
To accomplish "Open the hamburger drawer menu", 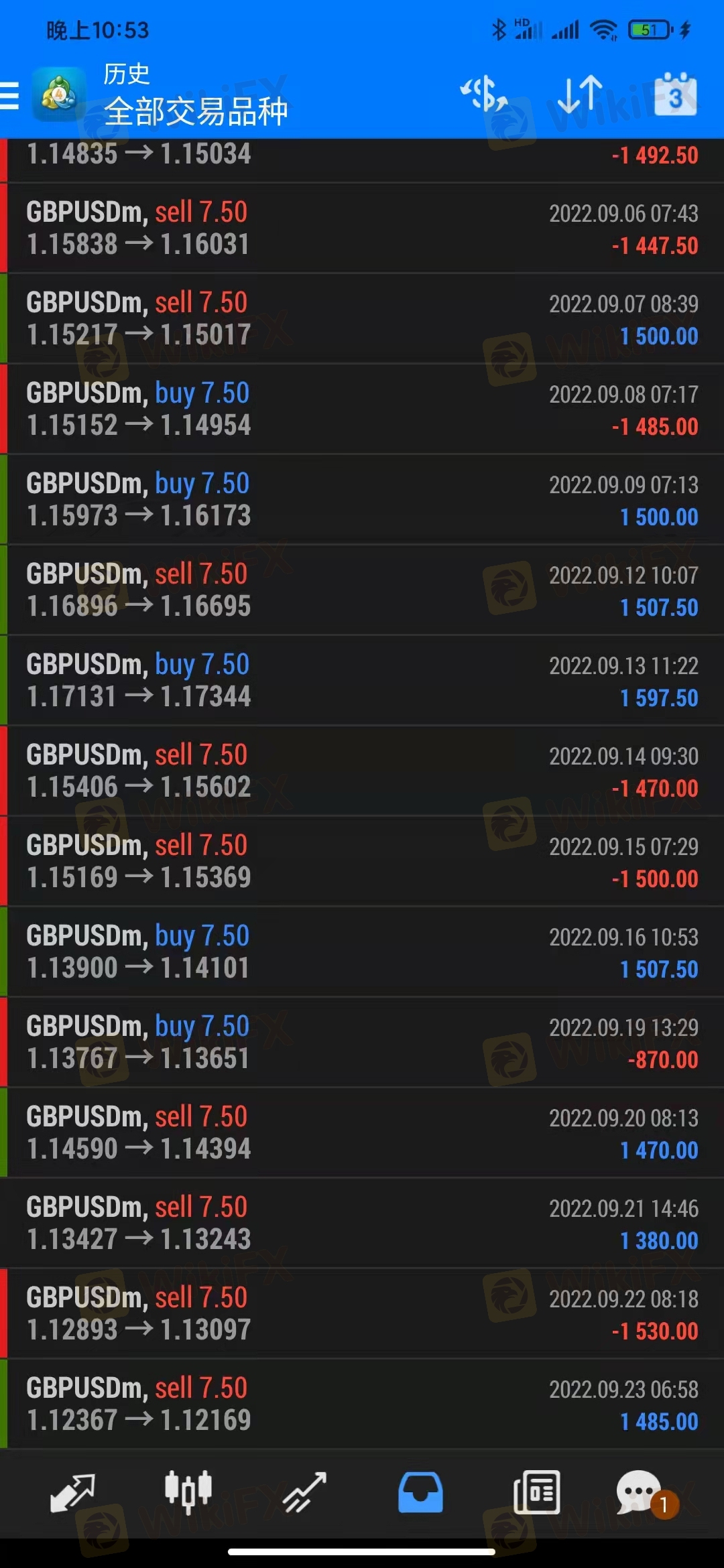I will click(9, 95).
